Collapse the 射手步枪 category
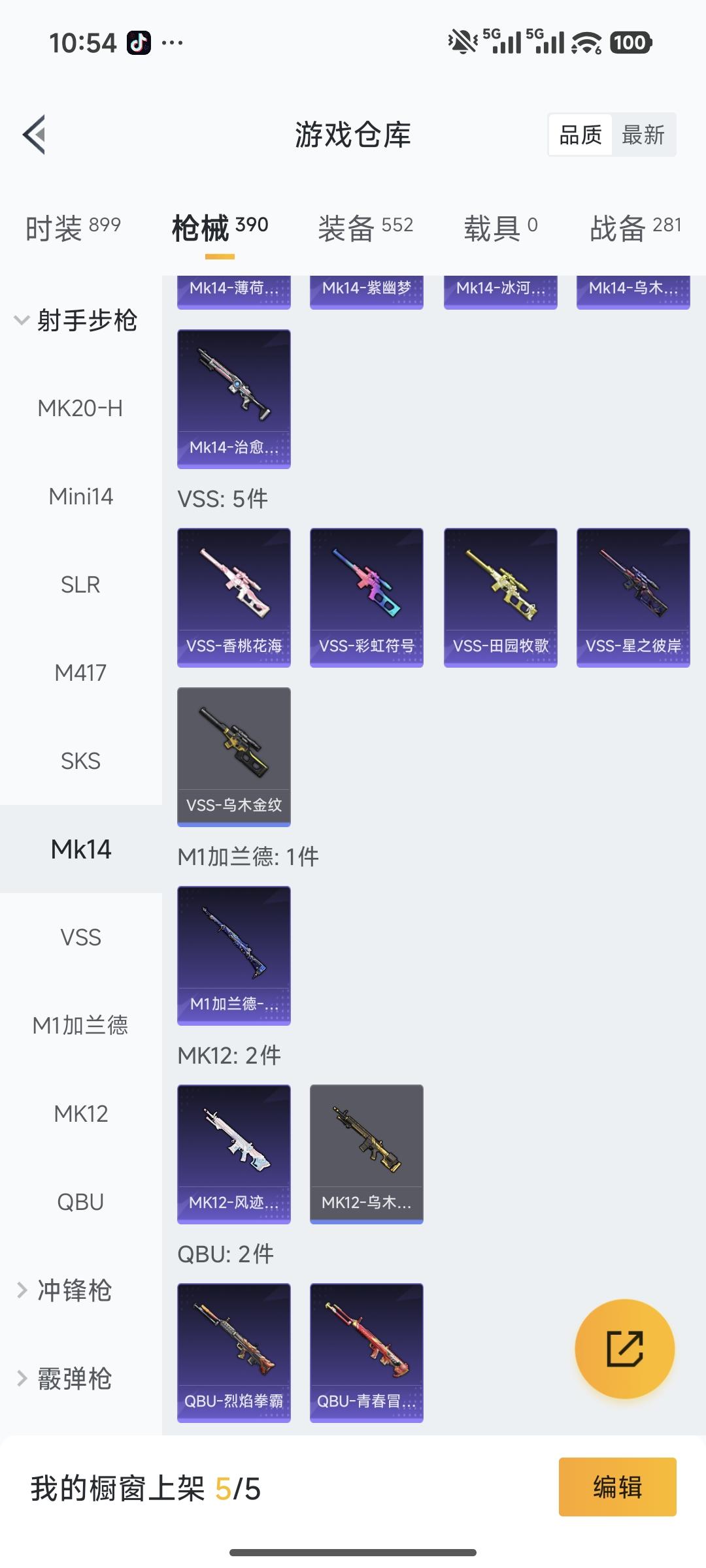 75,320
